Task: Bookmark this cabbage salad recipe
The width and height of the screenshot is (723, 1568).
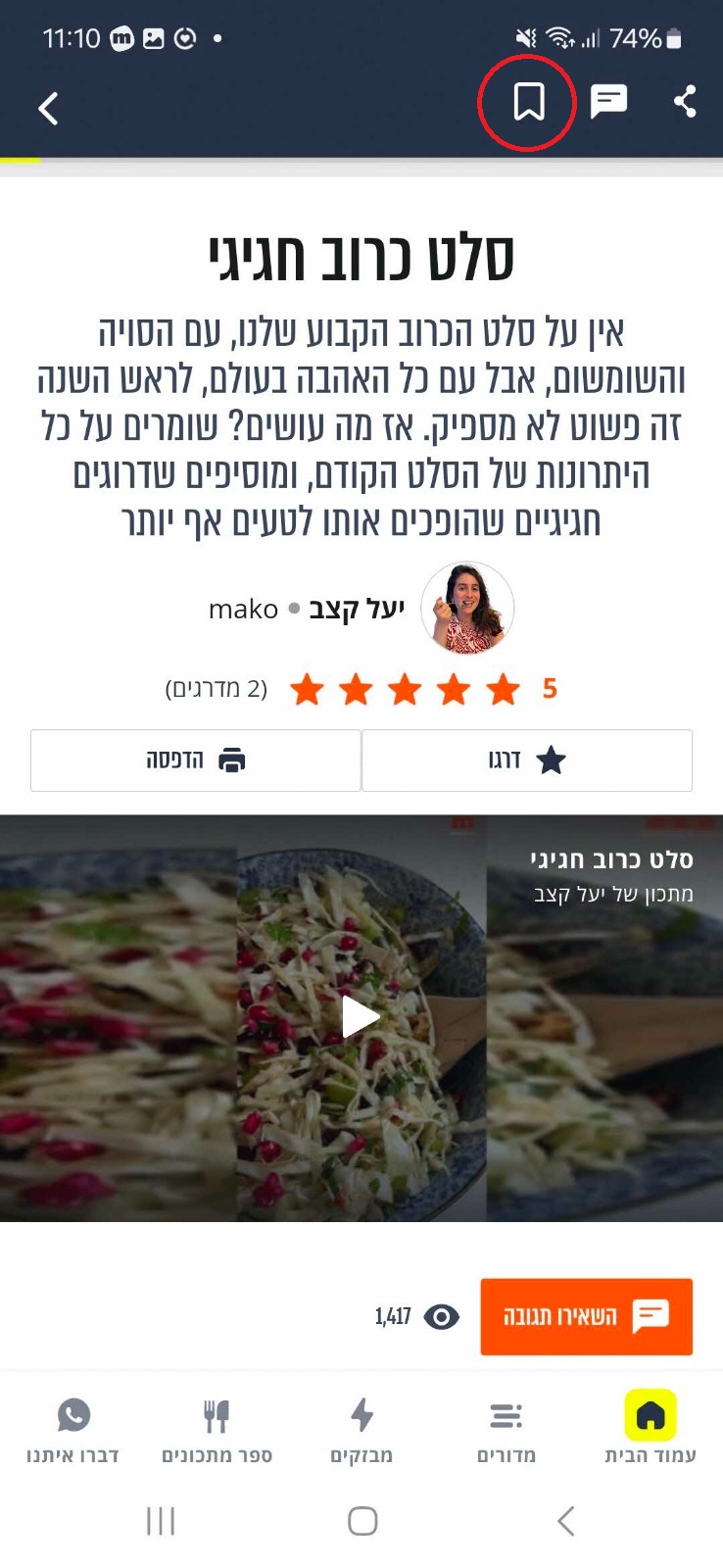Action: pyautogui.click(x=529, y=101)
